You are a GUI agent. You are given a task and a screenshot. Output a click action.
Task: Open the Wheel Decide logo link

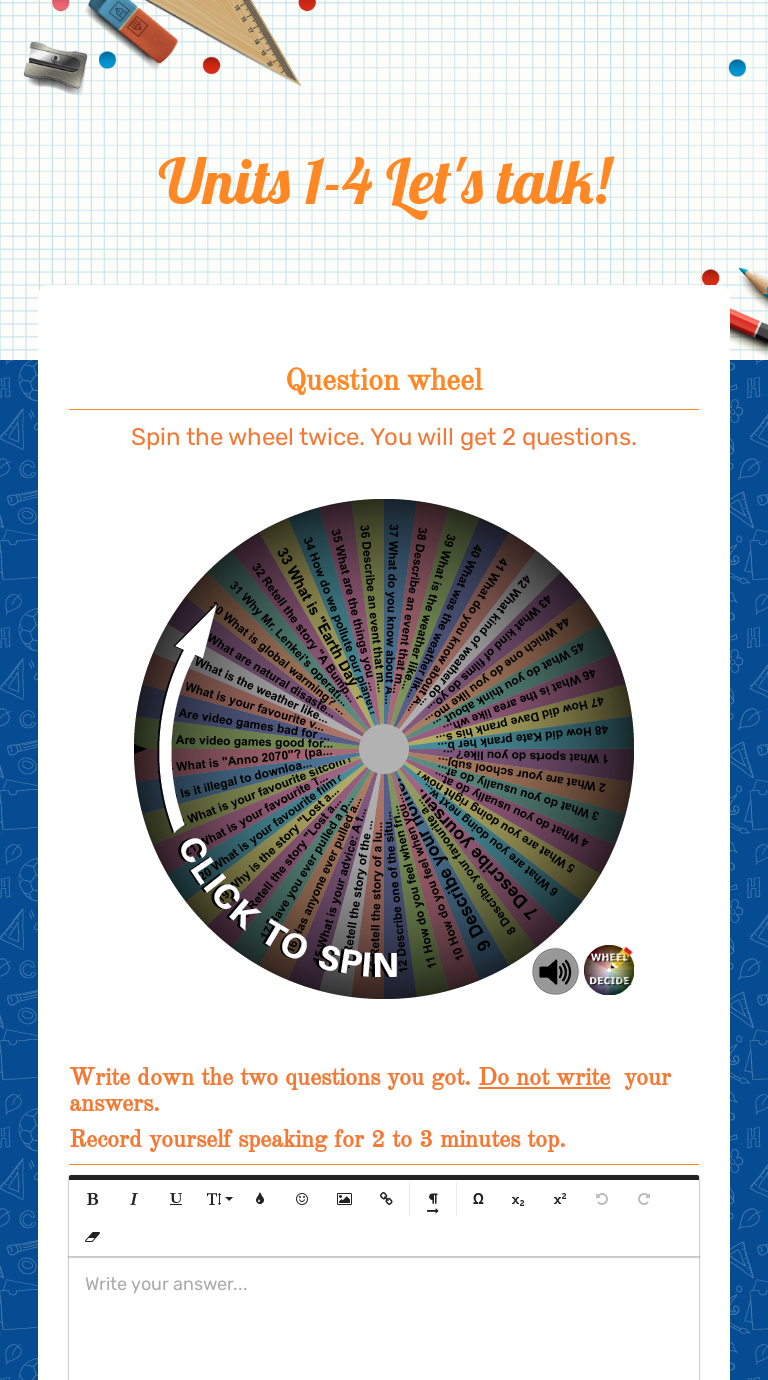pos(609,970)
